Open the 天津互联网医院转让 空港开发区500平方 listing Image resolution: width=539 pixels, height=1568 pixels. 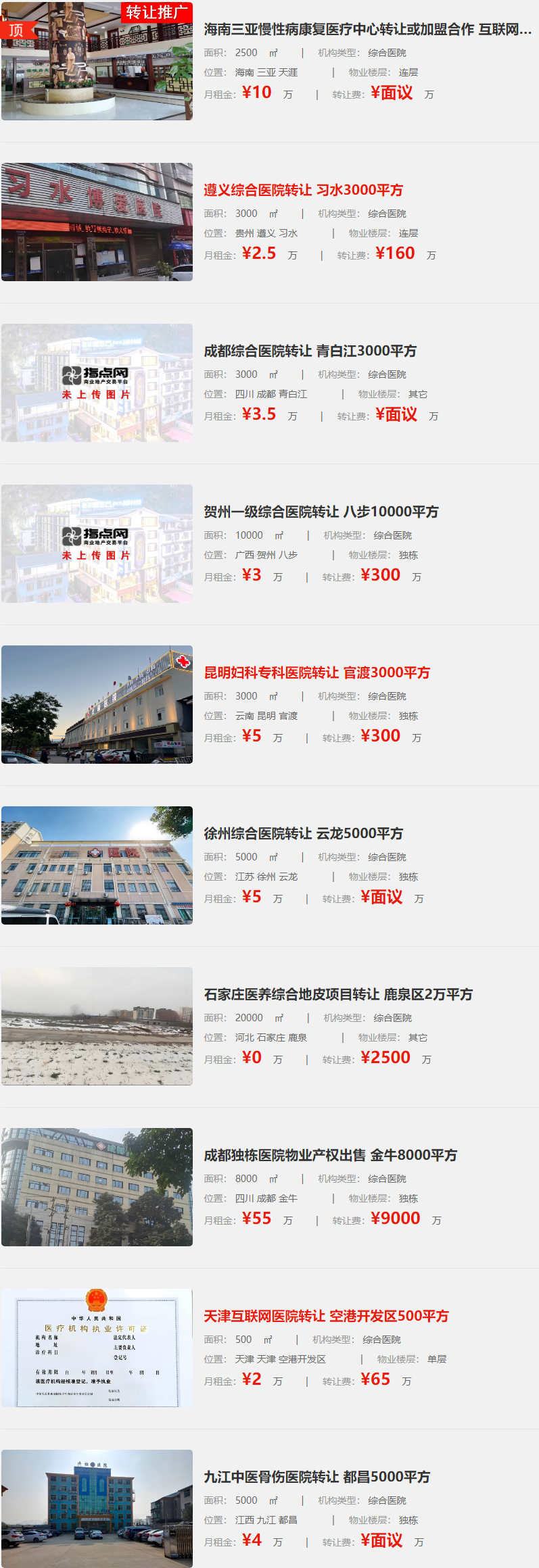326,1316
